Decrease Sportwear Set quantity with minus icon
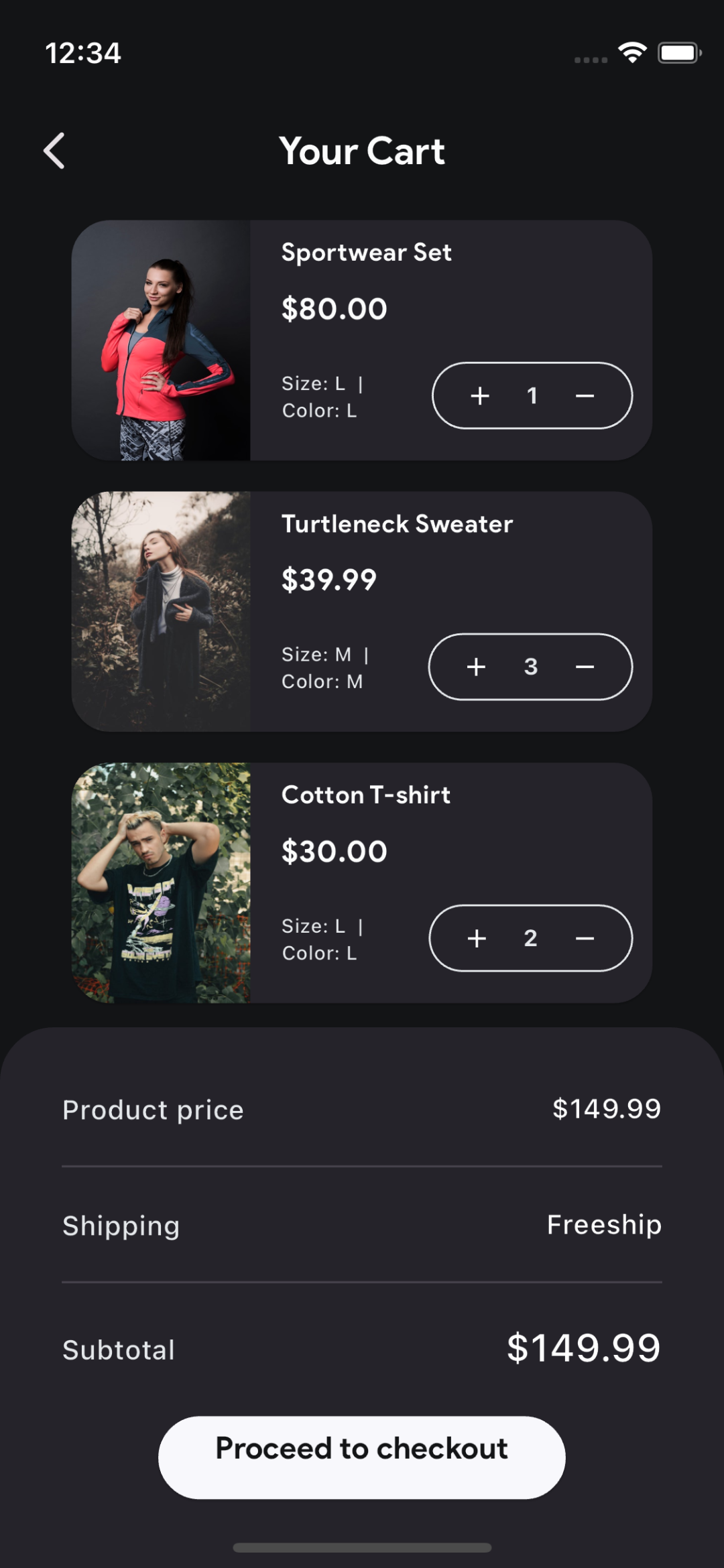 (584, 396)
